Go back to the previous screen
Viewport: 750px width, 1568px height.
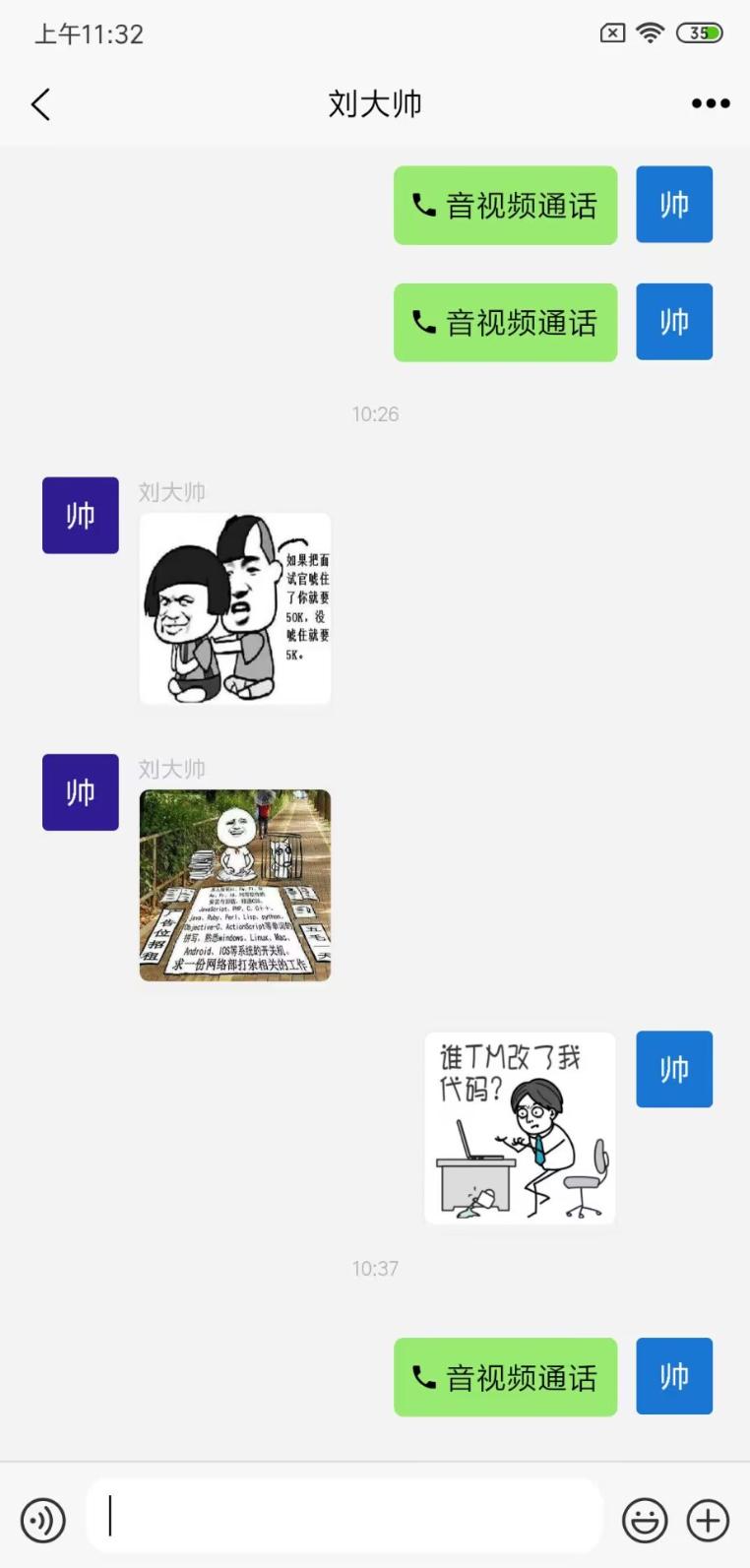point(40,104)
